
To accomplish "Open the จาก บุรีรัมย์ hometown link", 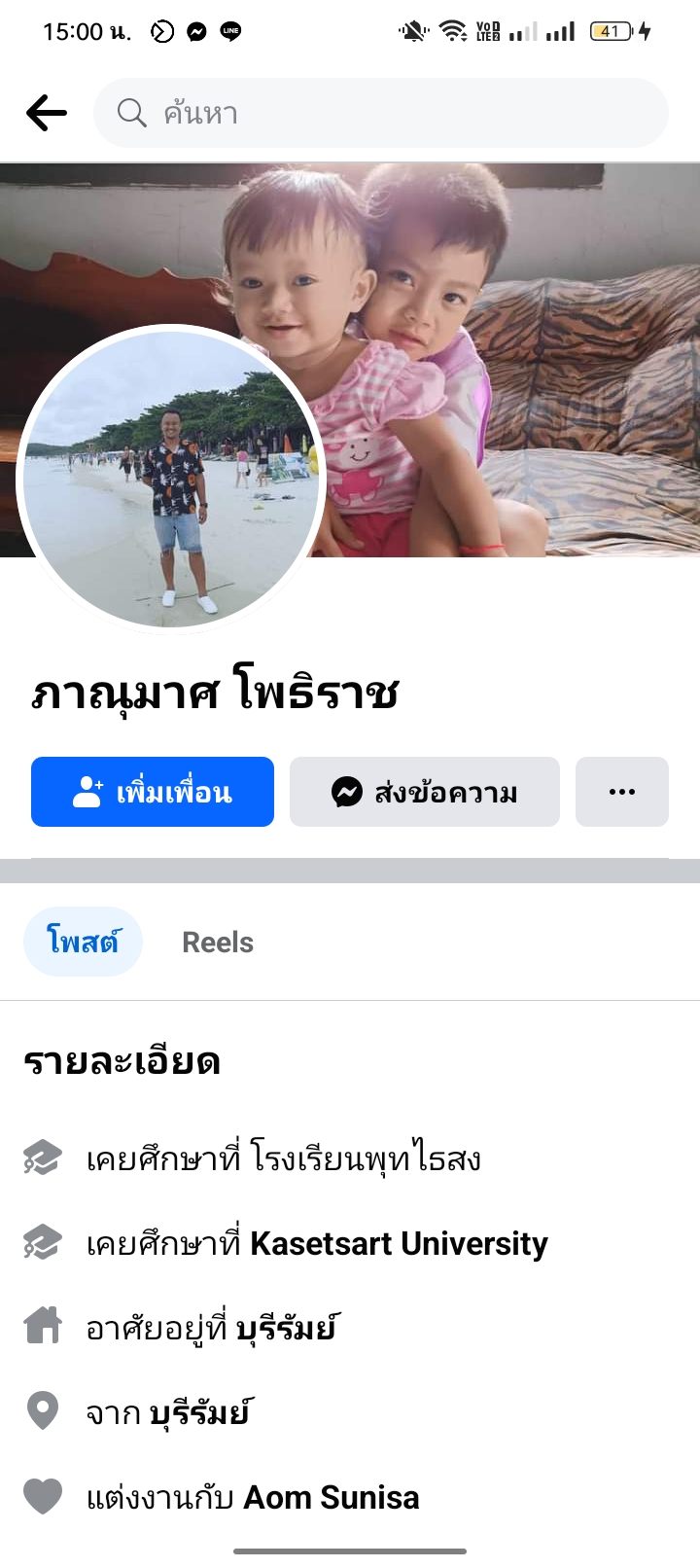I will [200, 1412].
